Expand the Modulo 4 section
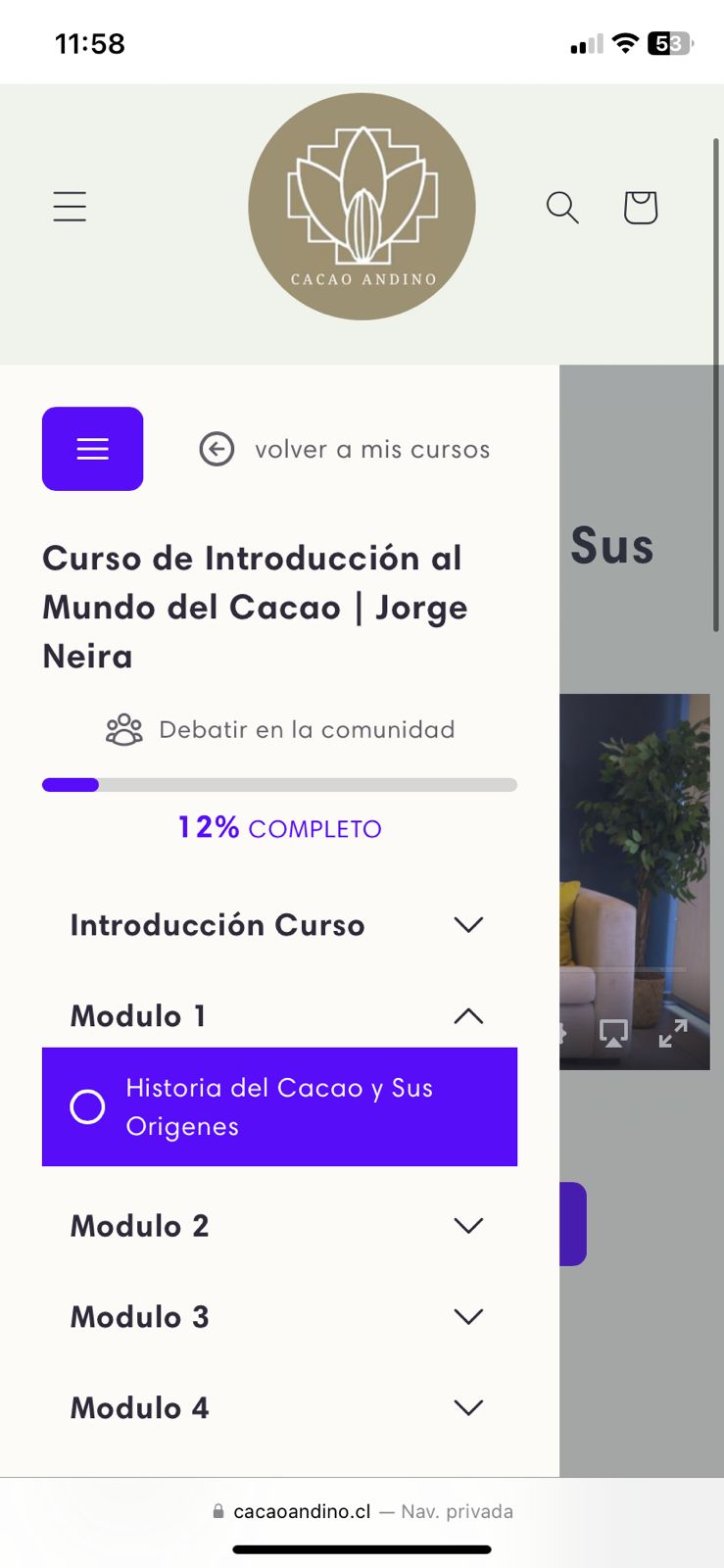This screenshot has width=724, height=1568. [279, 1408]
